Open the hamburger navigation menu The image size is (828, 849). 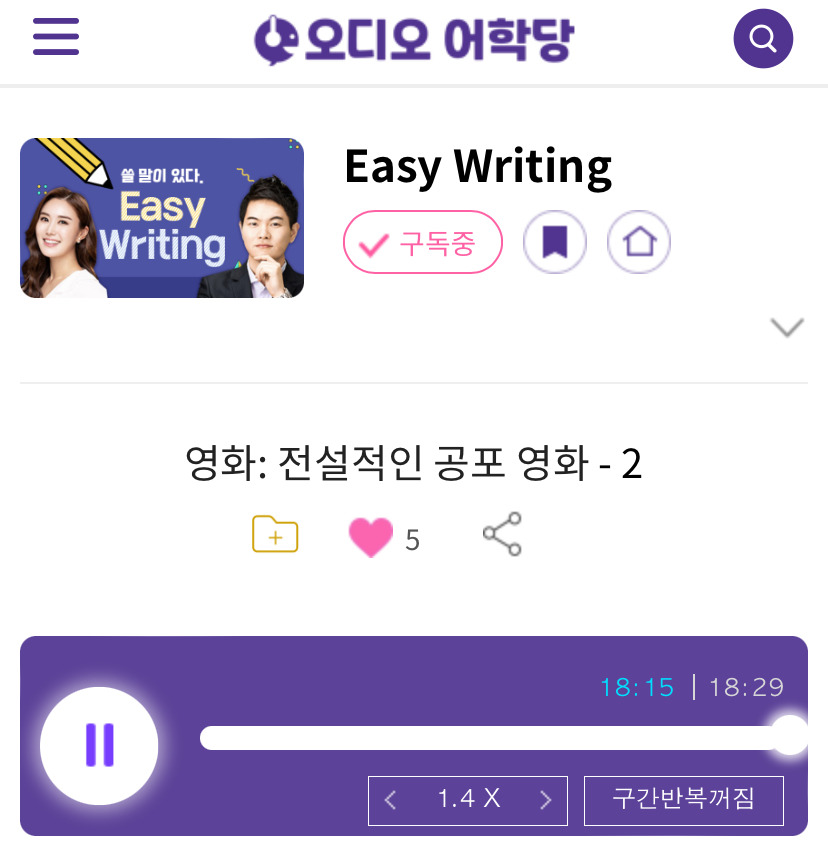click(56, 38)
